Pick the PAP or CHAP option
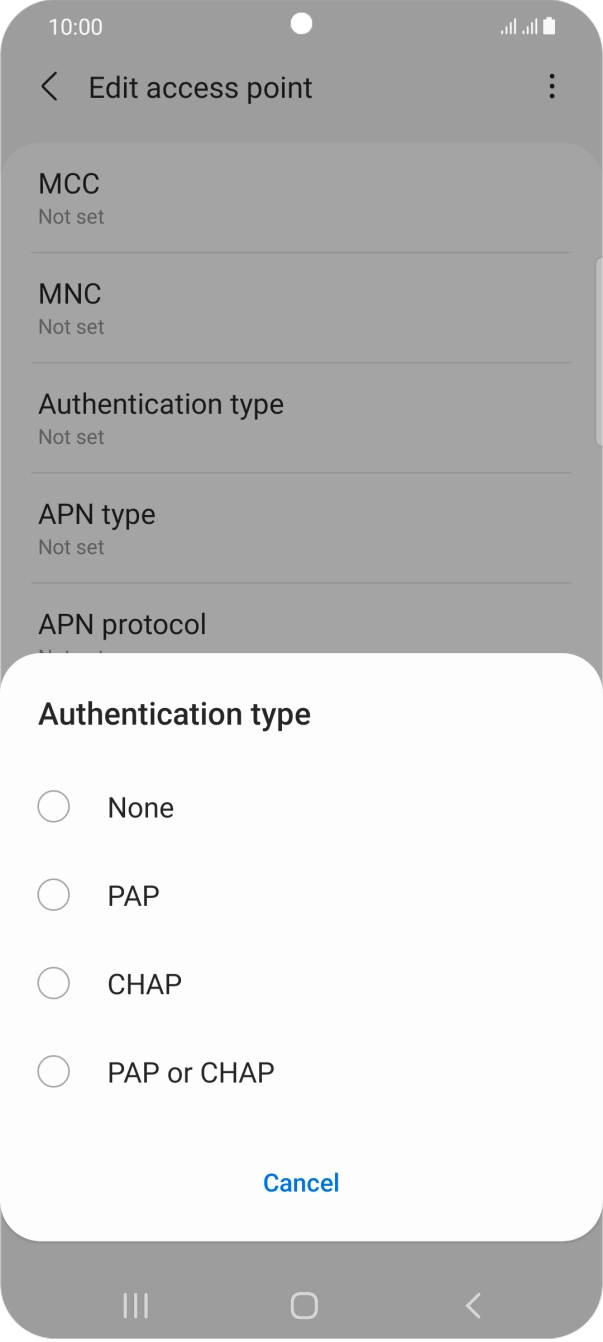This screenshot has width=603, height=1342. (x=53, y=1072)
